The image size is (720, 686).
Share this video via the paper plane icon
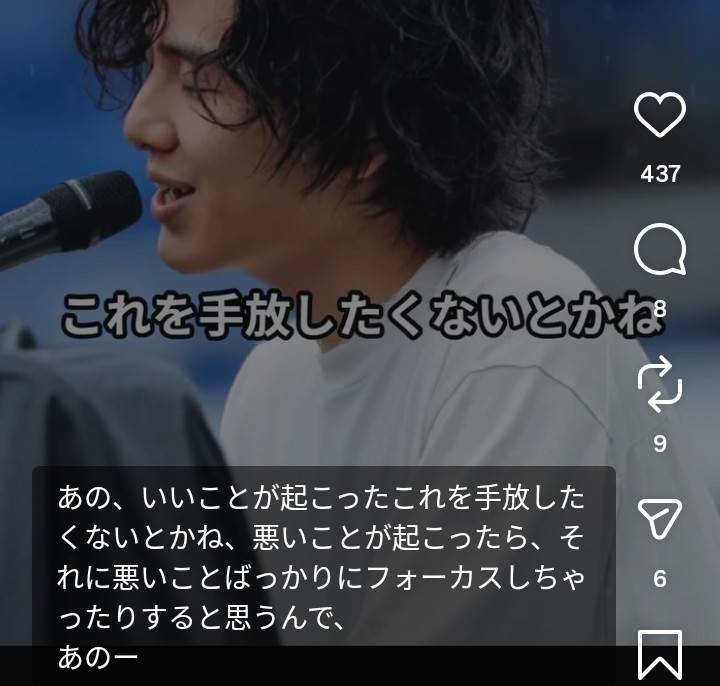(660, 520)
